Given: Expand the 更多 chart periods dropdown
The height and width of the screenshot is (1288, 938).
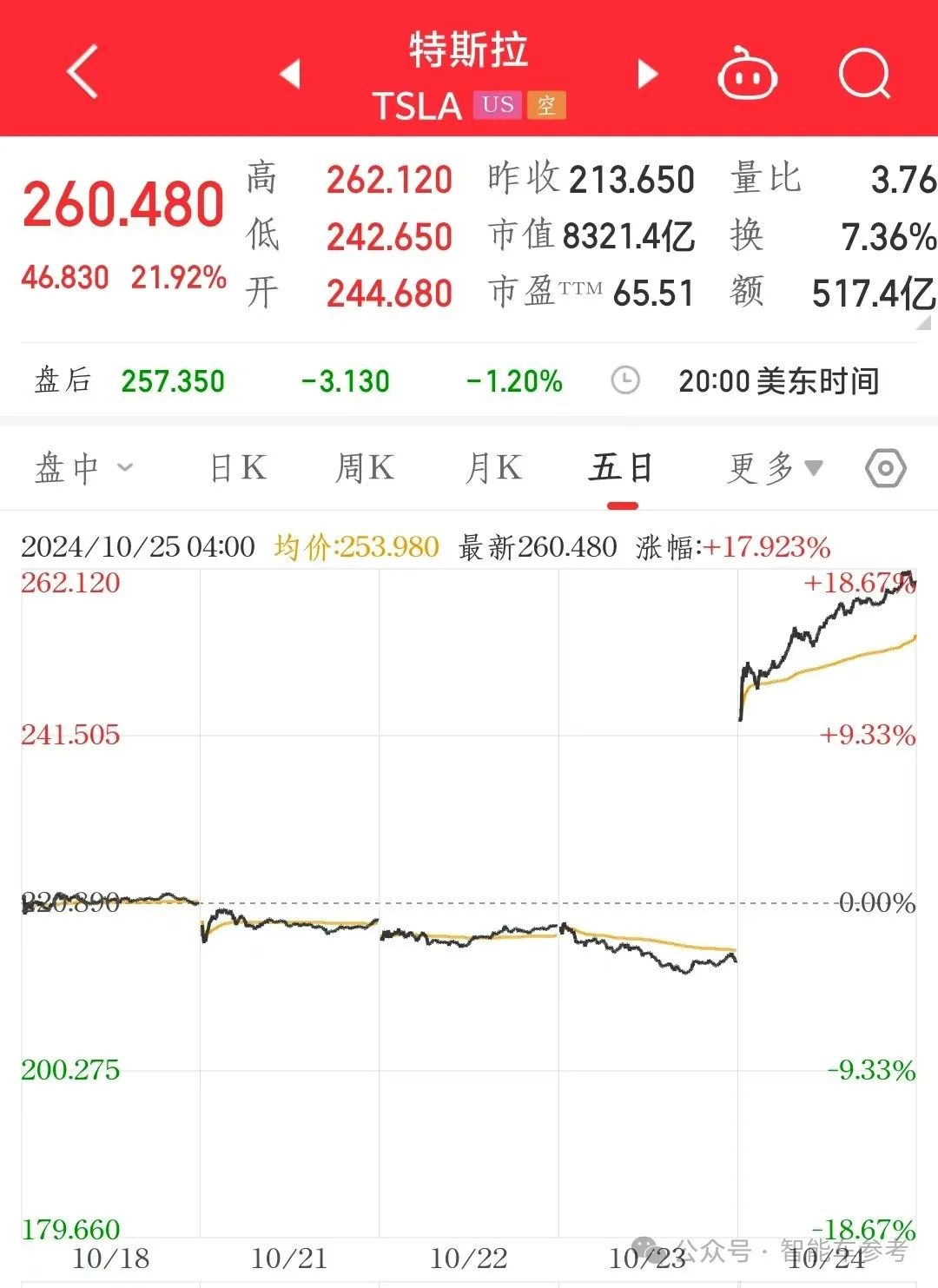Looking at the screenshot, I should (775, 468).
